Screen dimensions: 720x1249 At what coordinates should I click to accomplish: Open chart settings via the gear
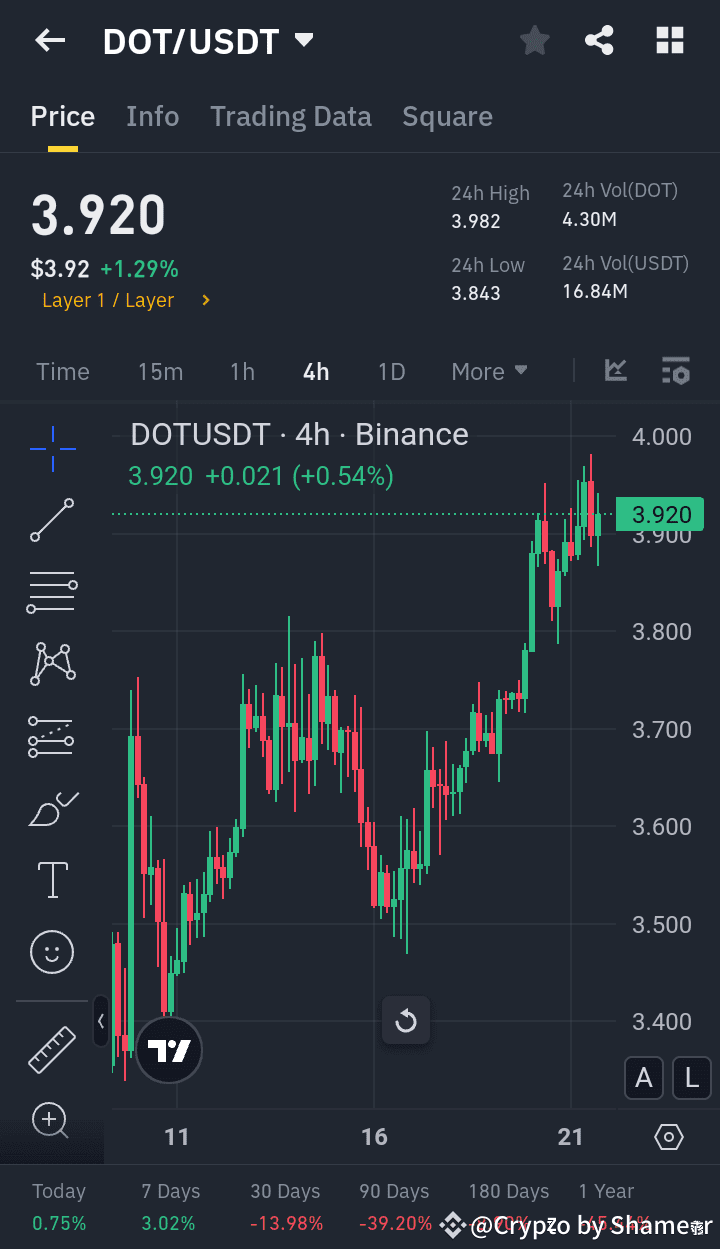669,1137
